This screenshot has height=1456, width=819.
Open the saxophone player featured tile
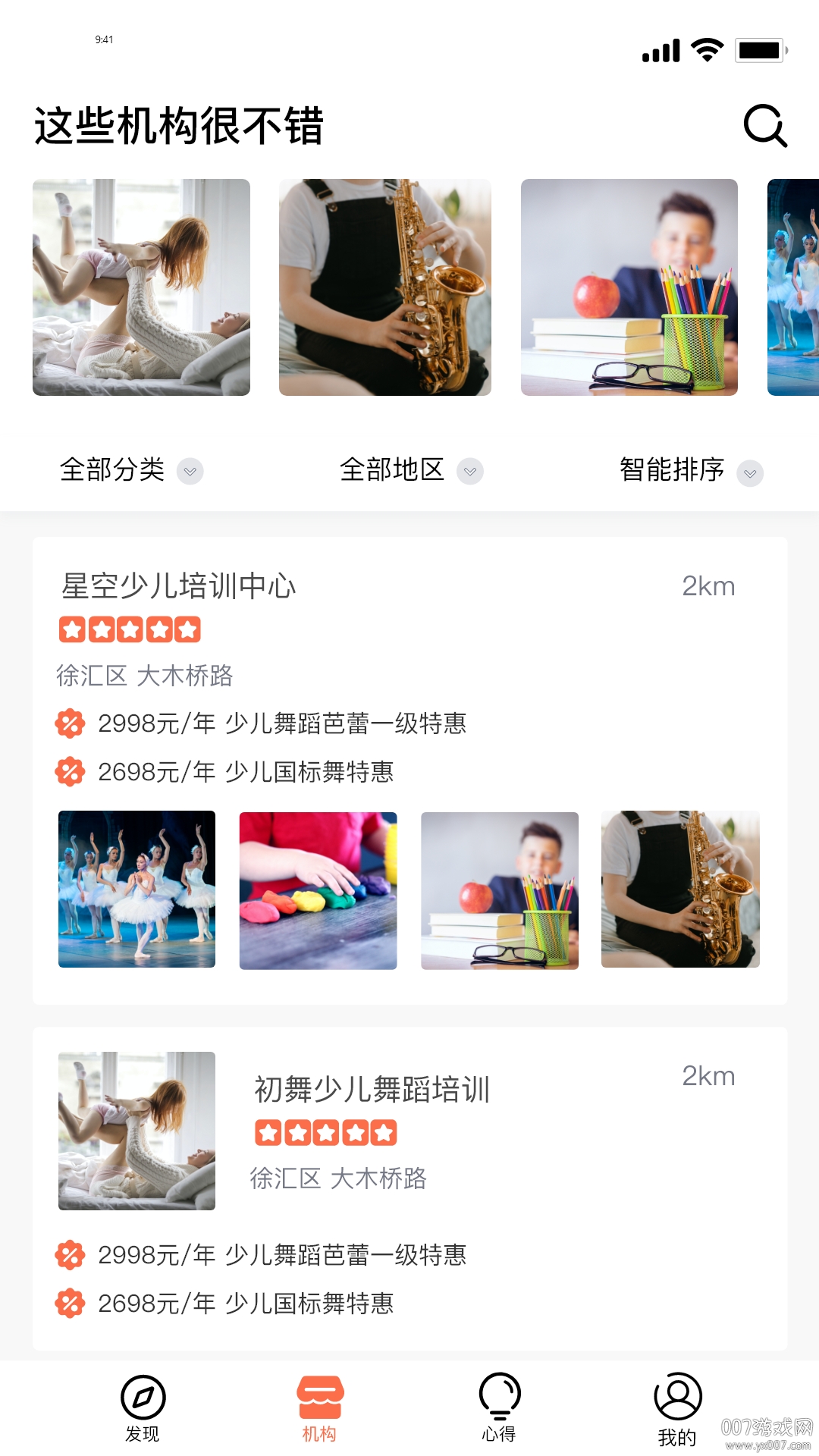pos(385,287)
